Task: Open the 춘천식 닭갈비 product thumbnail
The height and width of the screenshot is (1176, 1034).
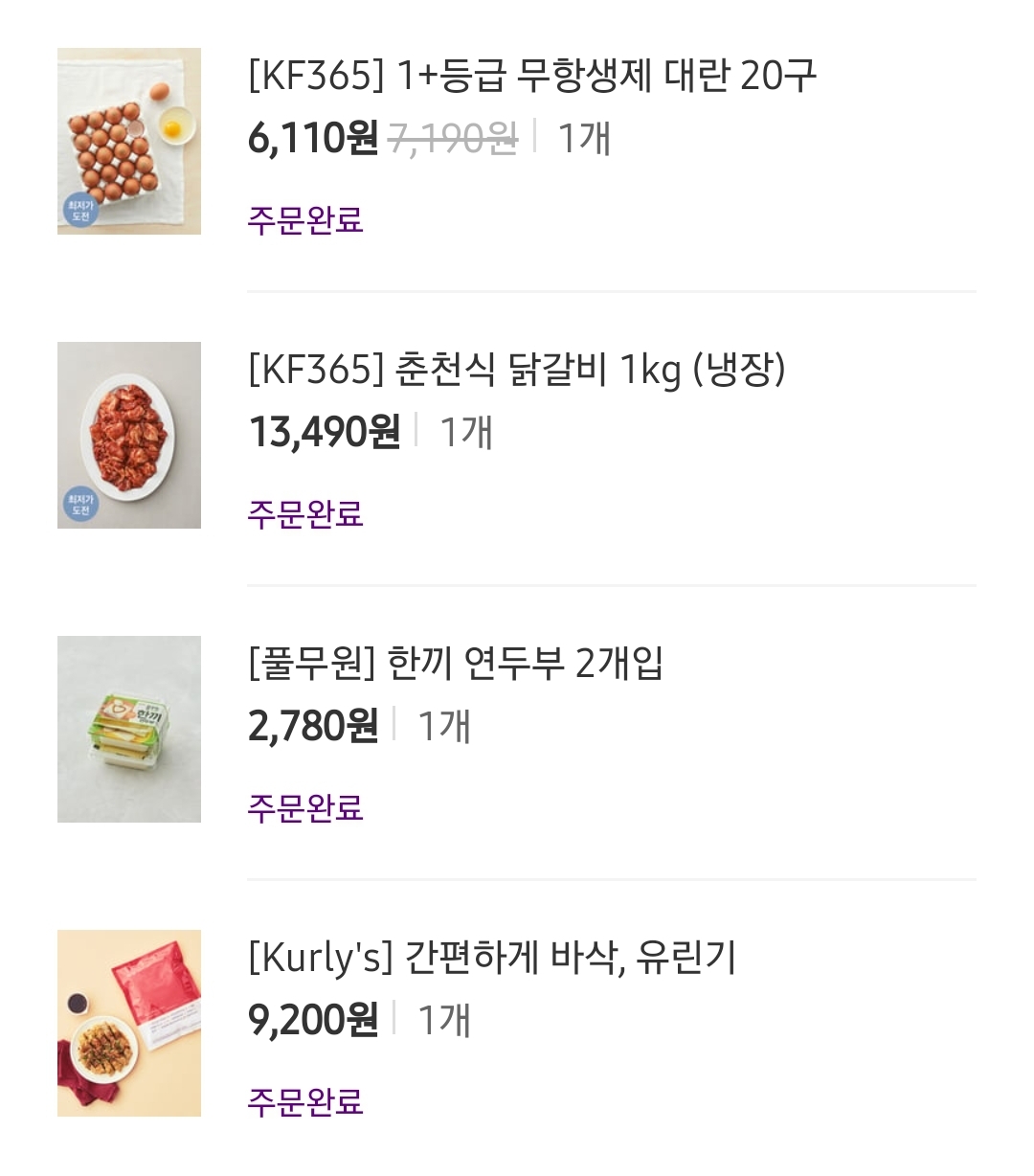Action: [129, 433]
